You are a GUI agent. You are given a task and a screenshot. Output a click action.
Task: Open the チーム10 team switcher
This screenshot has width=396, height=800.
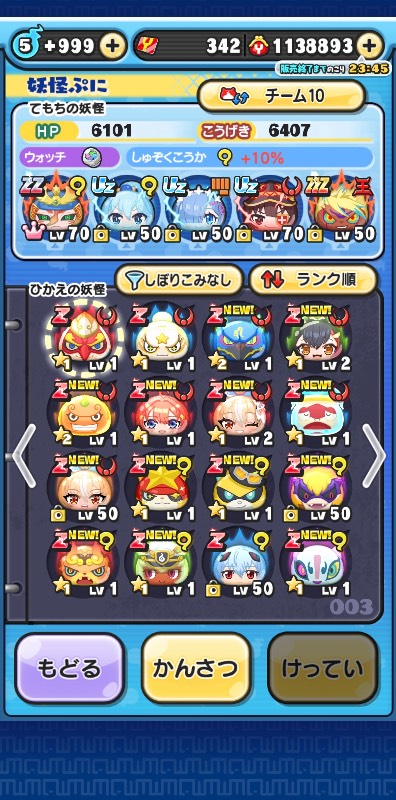coord(282,95)
